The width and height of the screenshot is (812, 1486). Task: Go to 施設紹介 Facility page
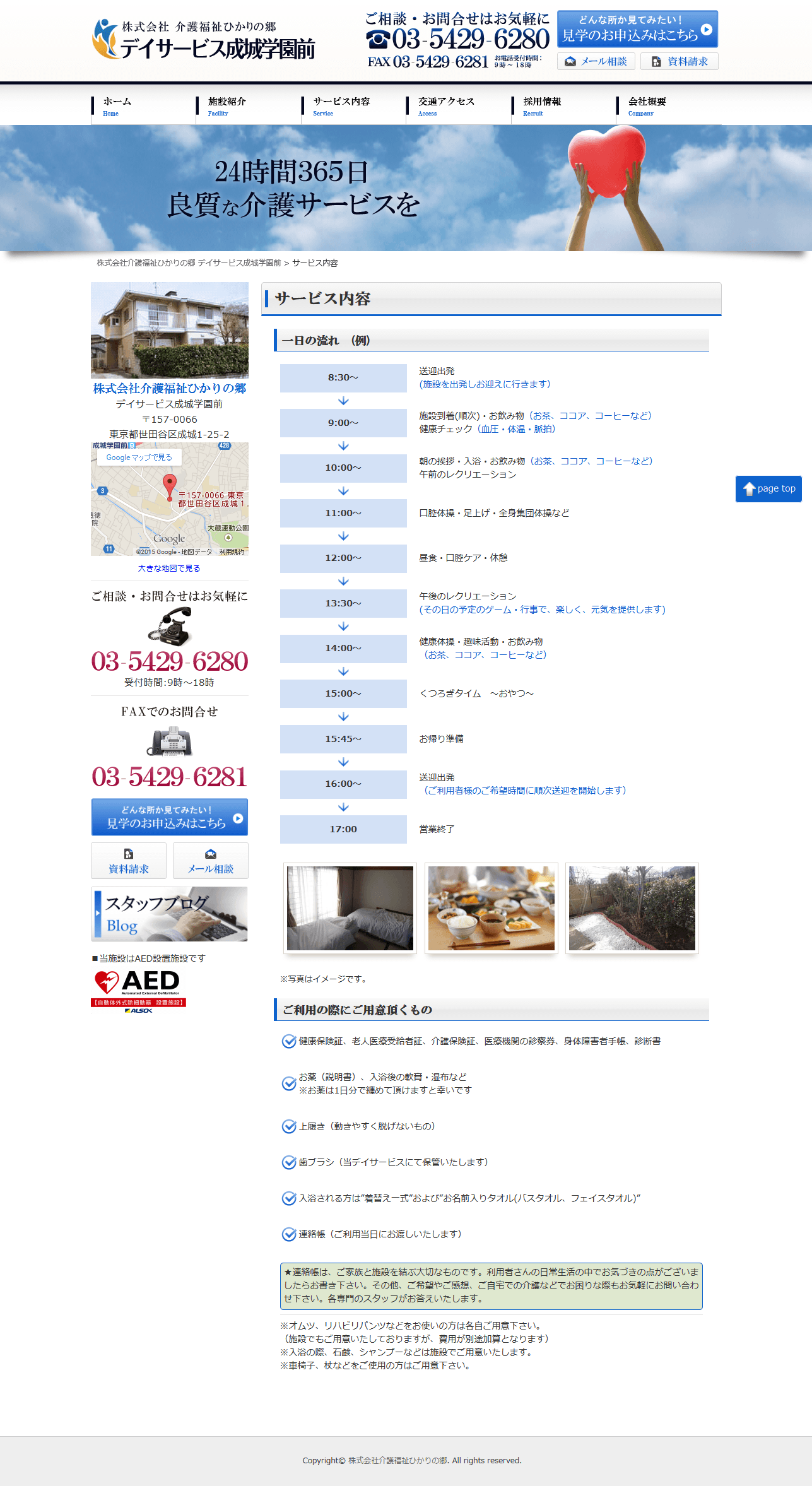(227, 106)
